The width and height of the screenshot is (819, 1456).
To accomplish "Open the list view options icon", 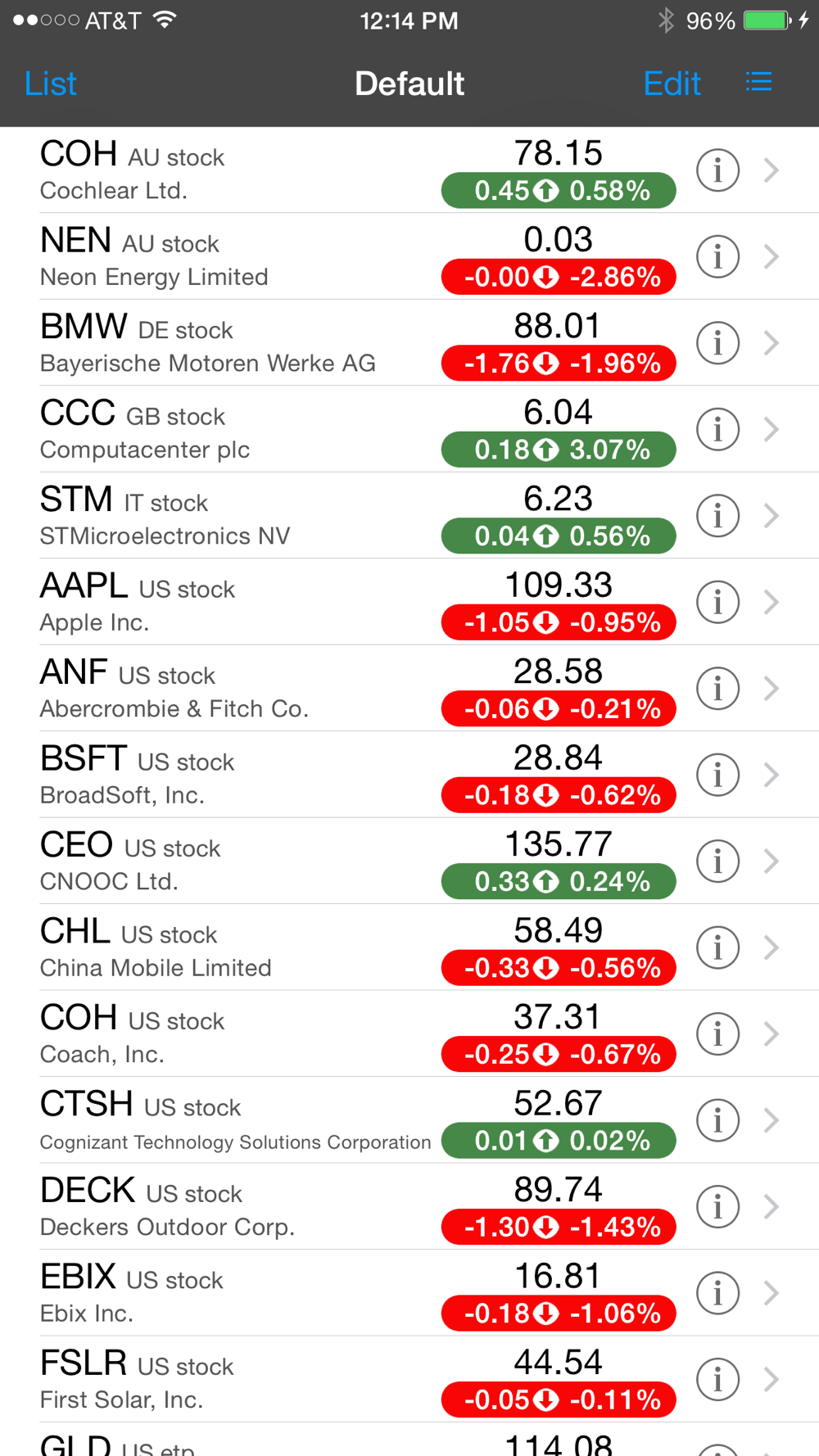I will [x=758, y=82].
